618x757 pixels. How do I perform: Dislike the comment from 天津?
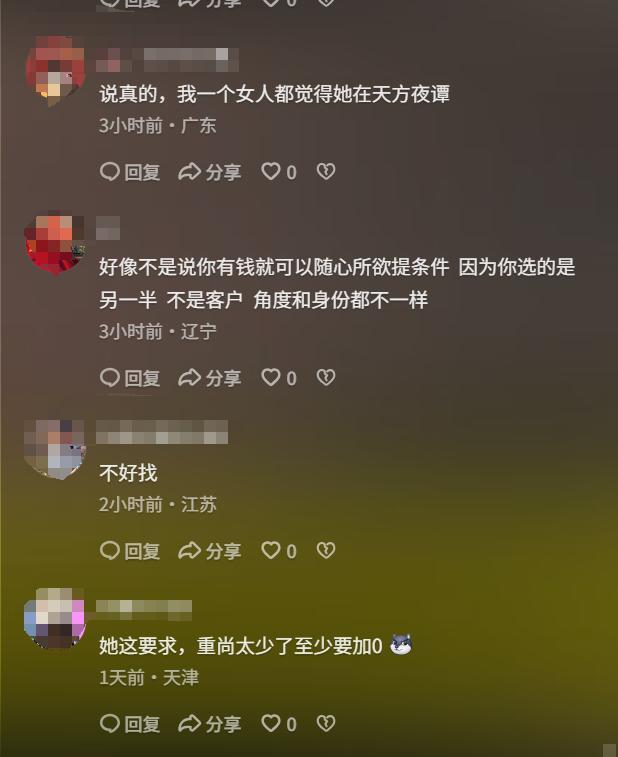[x=325, y=724]
